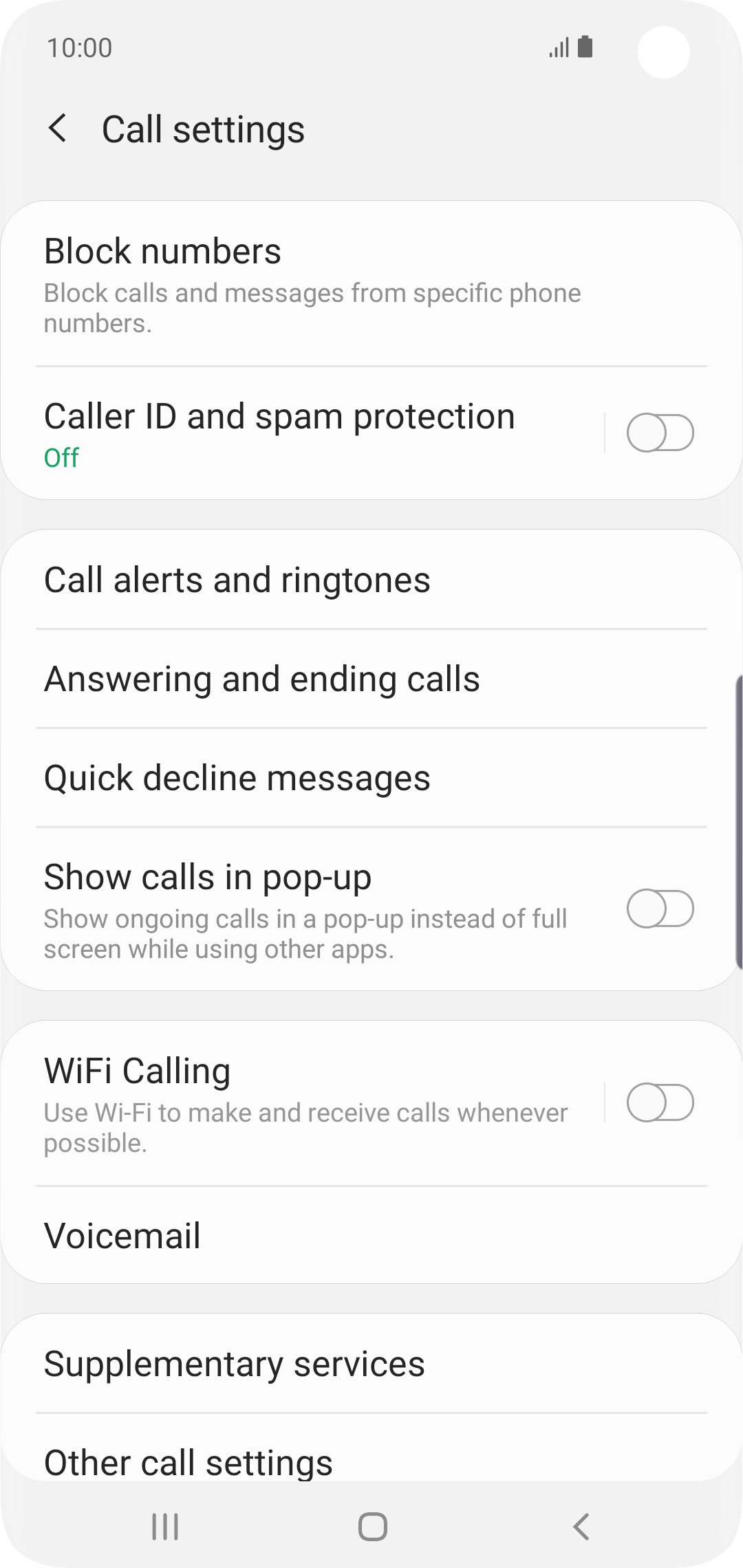Open Quick decline messages
This screenshot has width=743, height=1568.
click(x=371, y=778)
